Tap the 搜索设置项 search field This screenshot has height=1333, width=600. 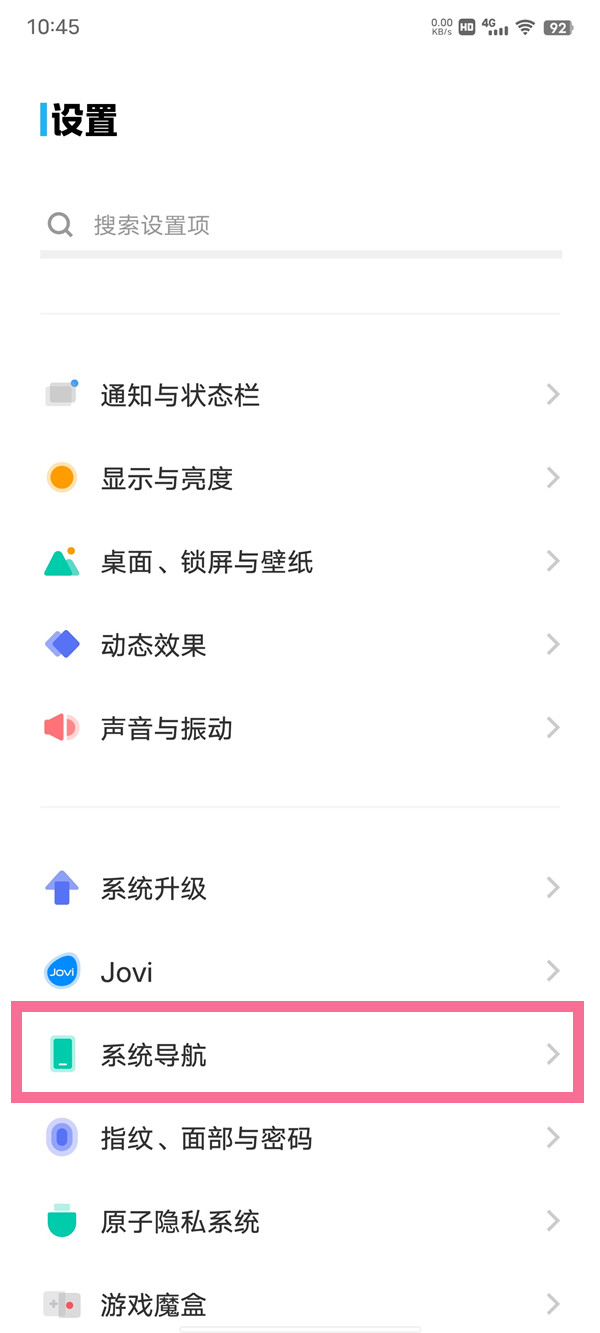pos(300,225)
